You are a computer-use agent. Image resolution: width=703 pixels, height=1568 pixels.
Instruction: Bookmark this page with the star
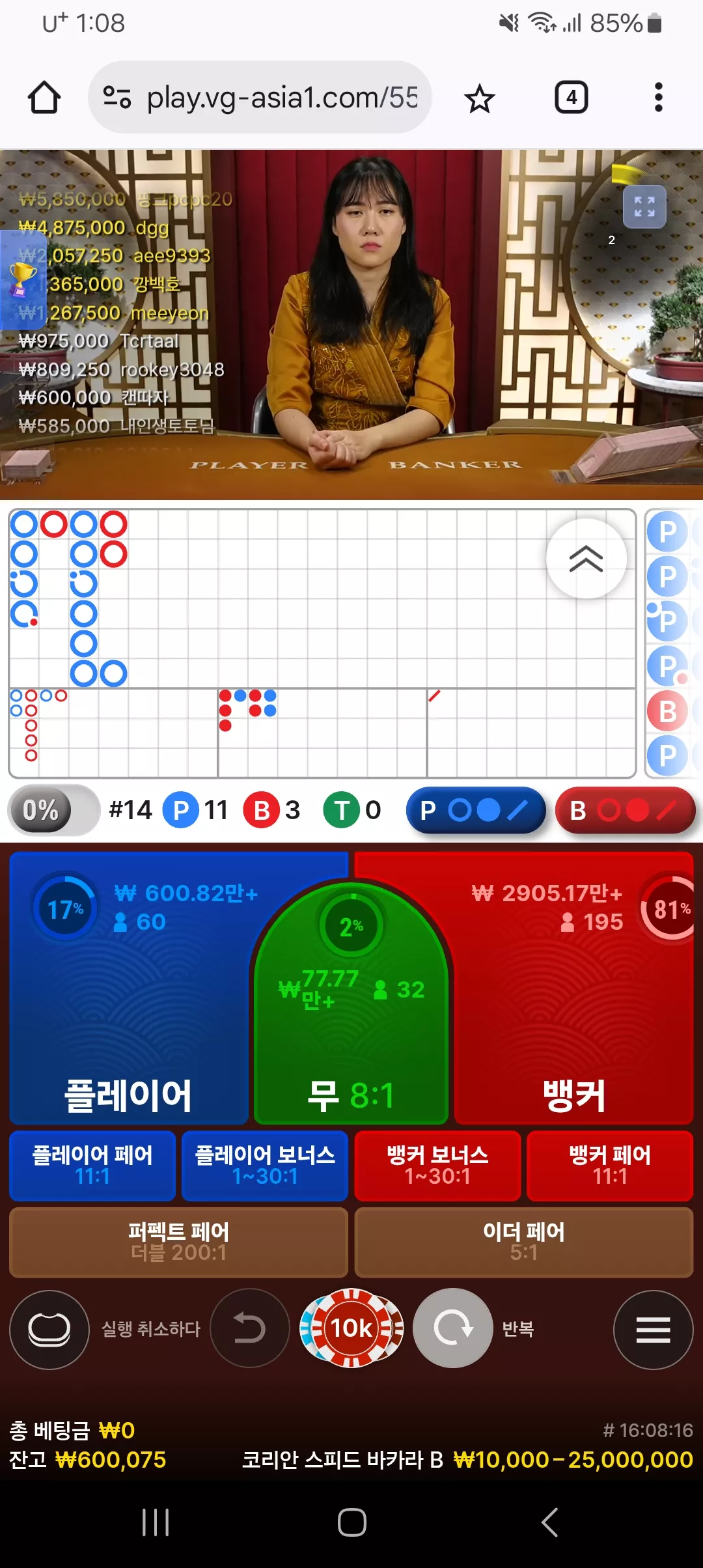(480, 98)
